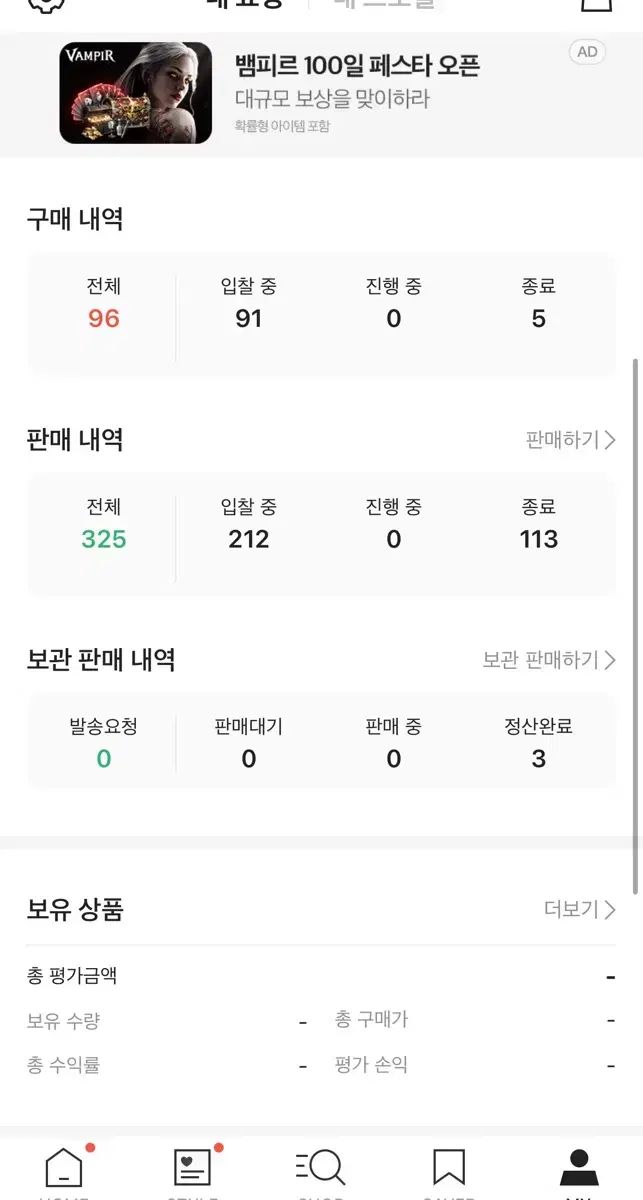Open all sales history (전체 325)
This screenshot has height=1200, width=643.
coord(103,526)
